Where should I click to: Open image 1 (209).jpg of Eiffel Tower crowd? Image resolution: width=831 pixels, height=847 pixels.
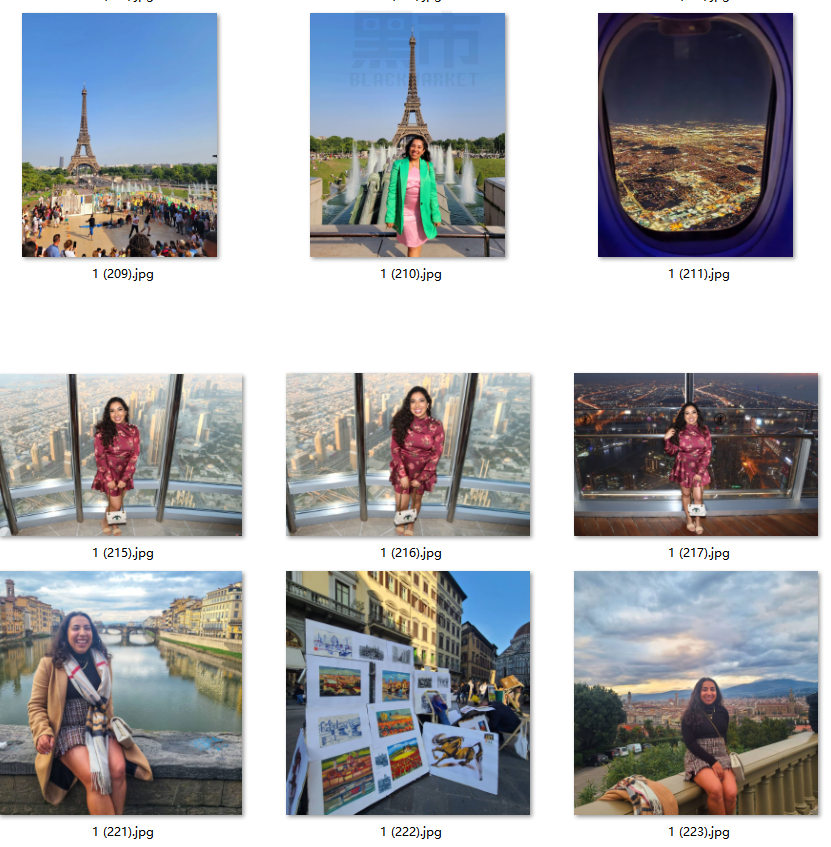[x=119, y=135]
